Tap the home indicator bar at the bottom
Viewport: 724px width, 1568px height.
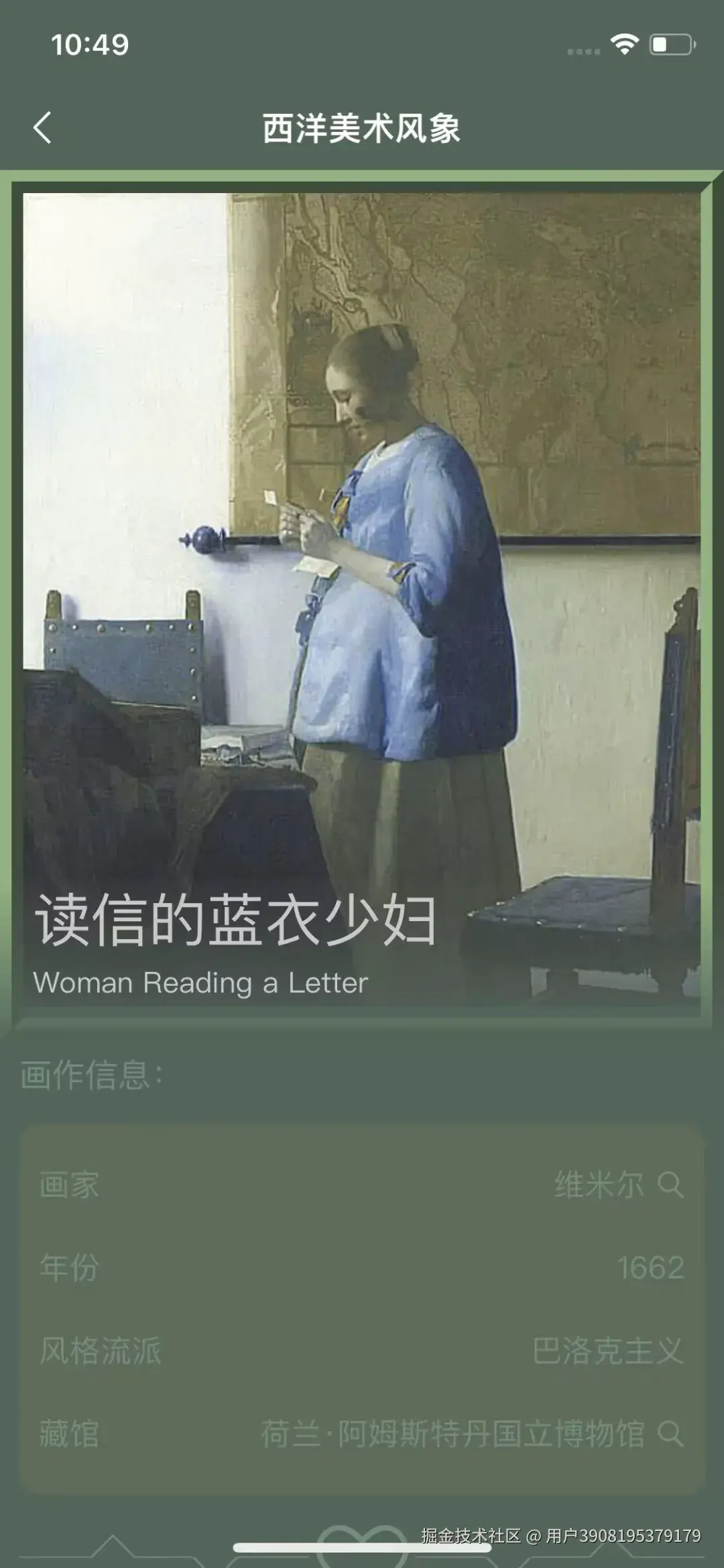click(x=362, y=1546)
